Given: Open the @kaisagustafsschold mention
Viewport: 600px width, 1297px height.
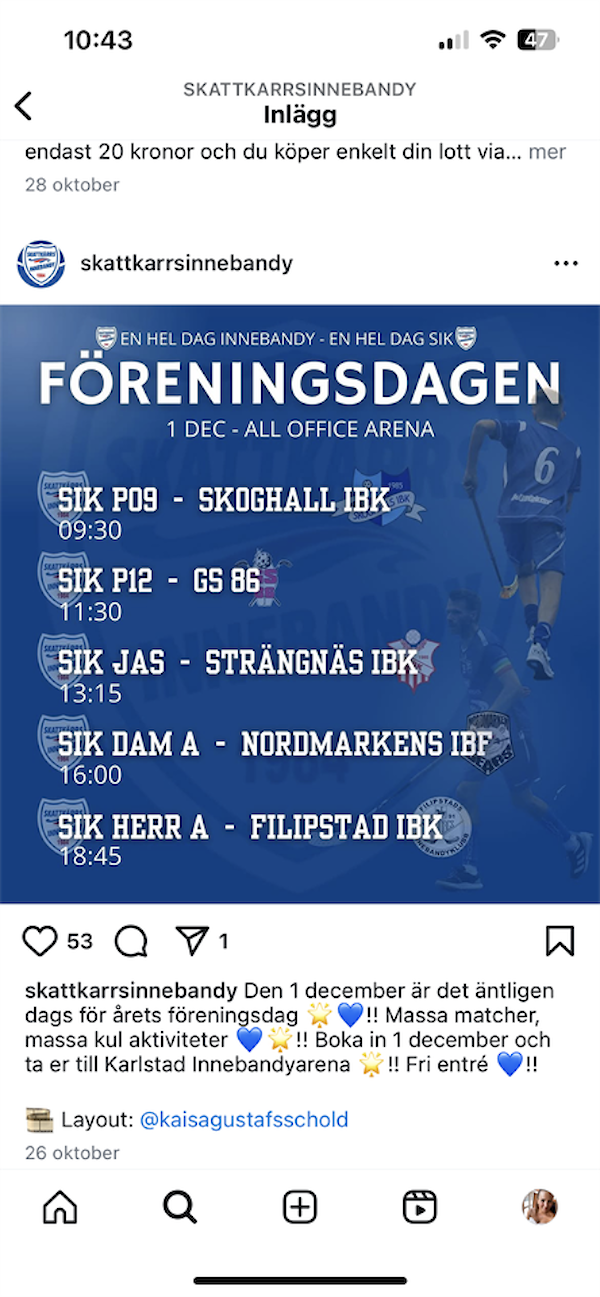Looking at the screenshot, I should click(244, 1119).
